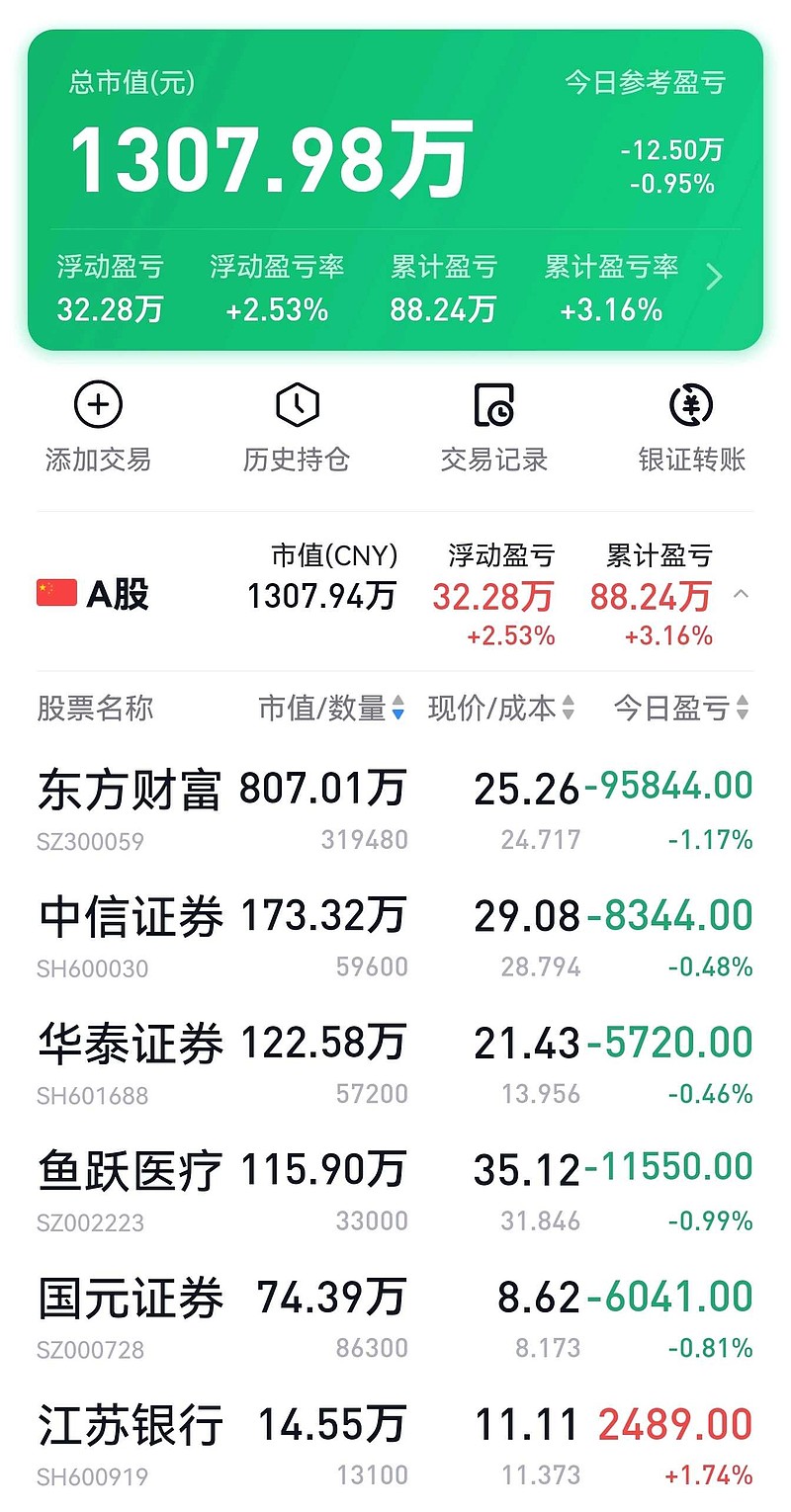Screen dimensions: 791x1512
Task: Tap the arrow to show more summary metrics
Action: pos(715,278)
